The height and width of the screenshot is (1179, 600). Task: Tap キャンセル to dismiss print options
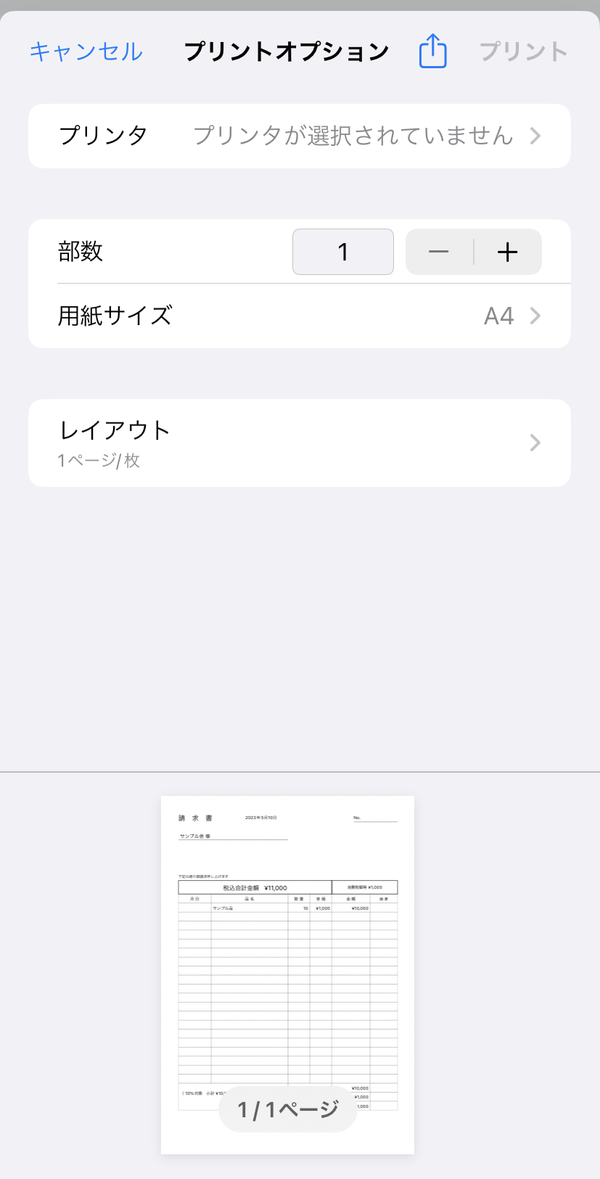click(x=86, y=52)
